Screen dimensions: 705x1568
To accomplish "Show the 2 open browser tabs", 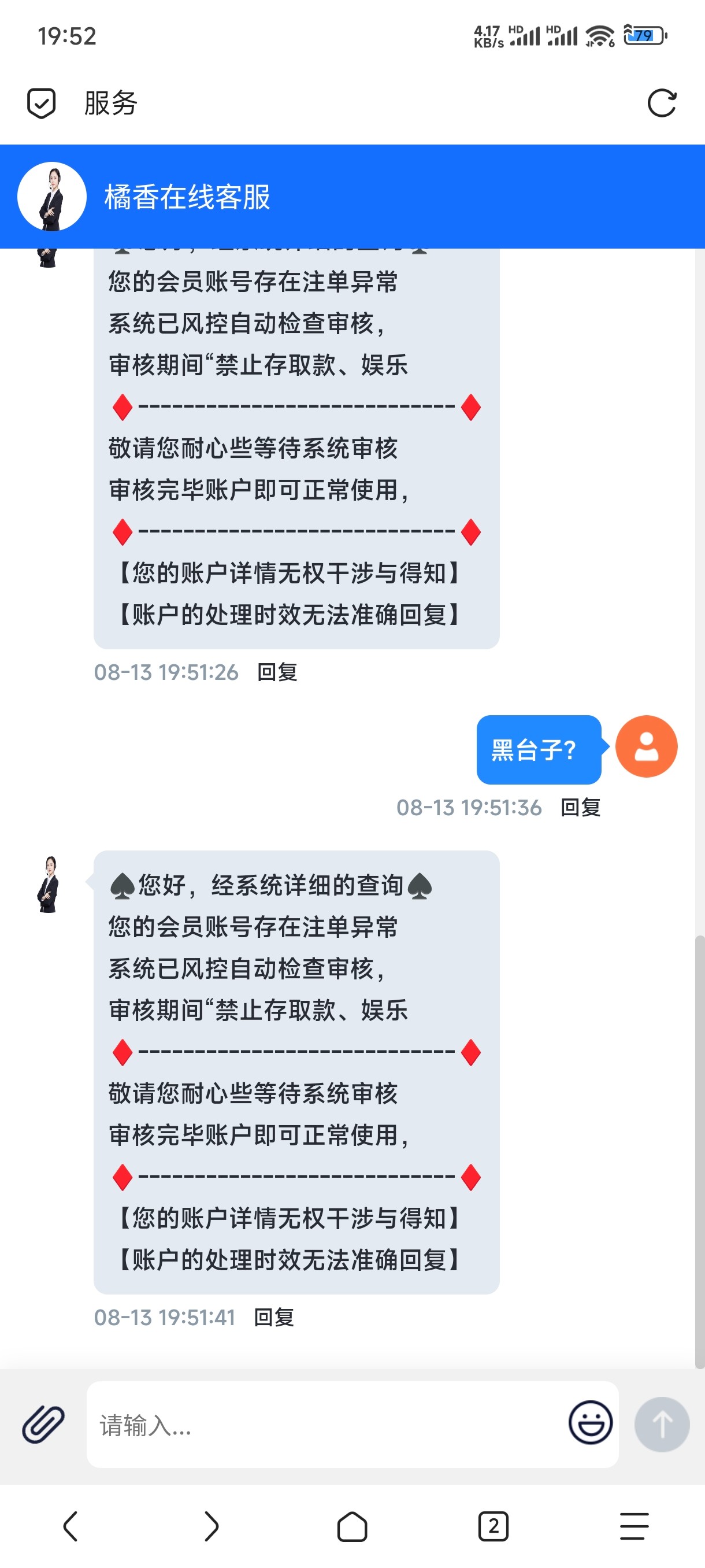I will tap(493, 1526).
